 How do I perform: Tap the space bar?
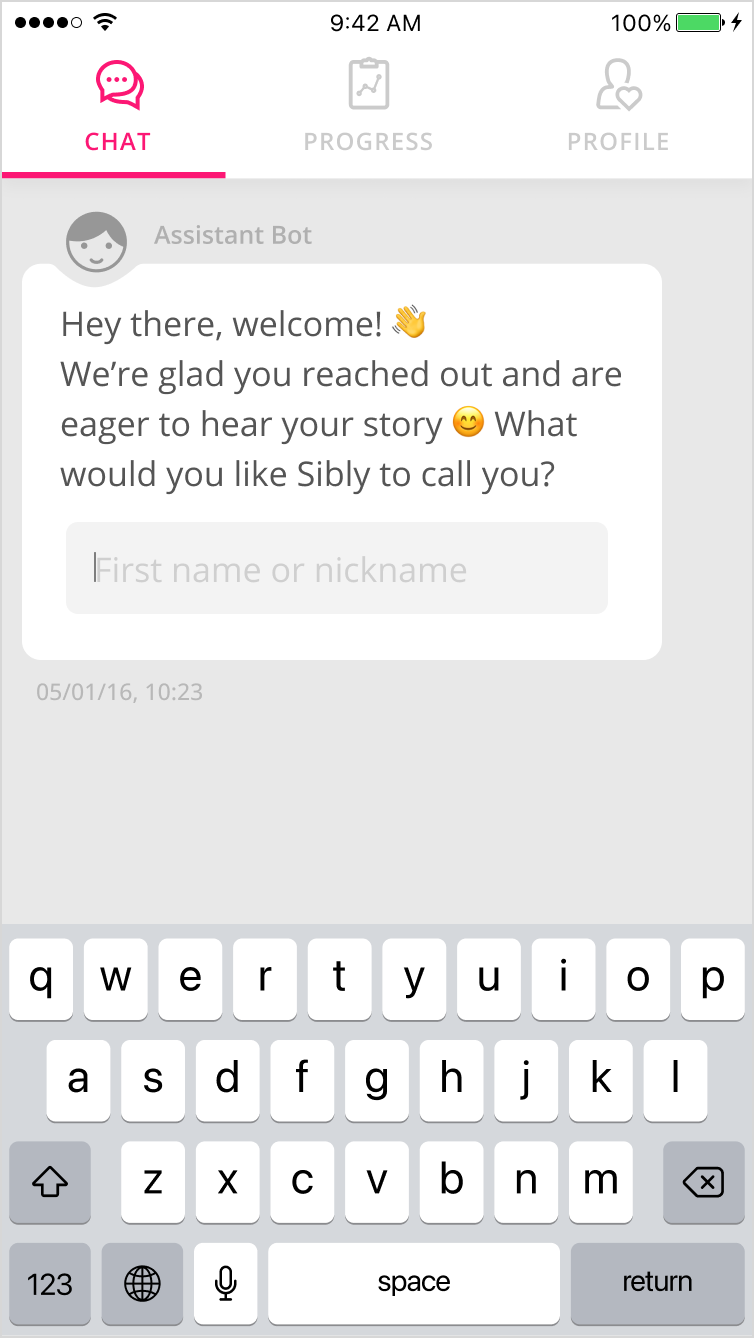click(413, 1283)
